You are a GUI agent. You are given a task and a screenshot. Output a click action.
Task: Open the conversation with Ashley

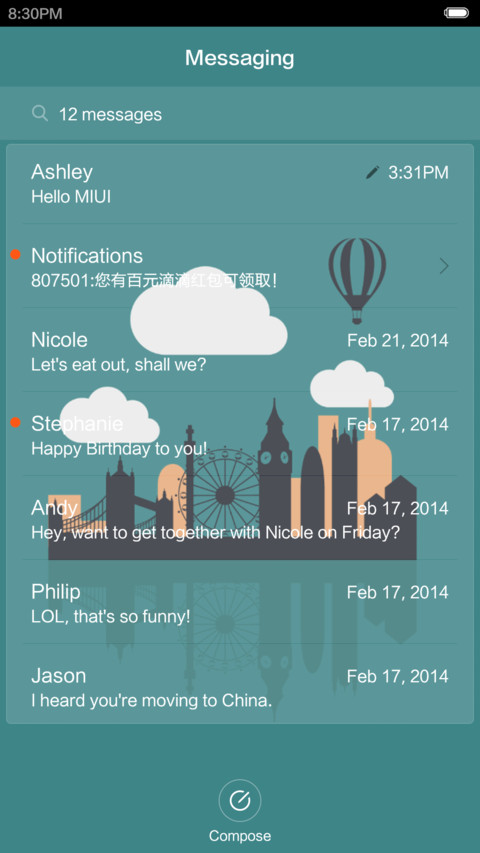point(239,183)
